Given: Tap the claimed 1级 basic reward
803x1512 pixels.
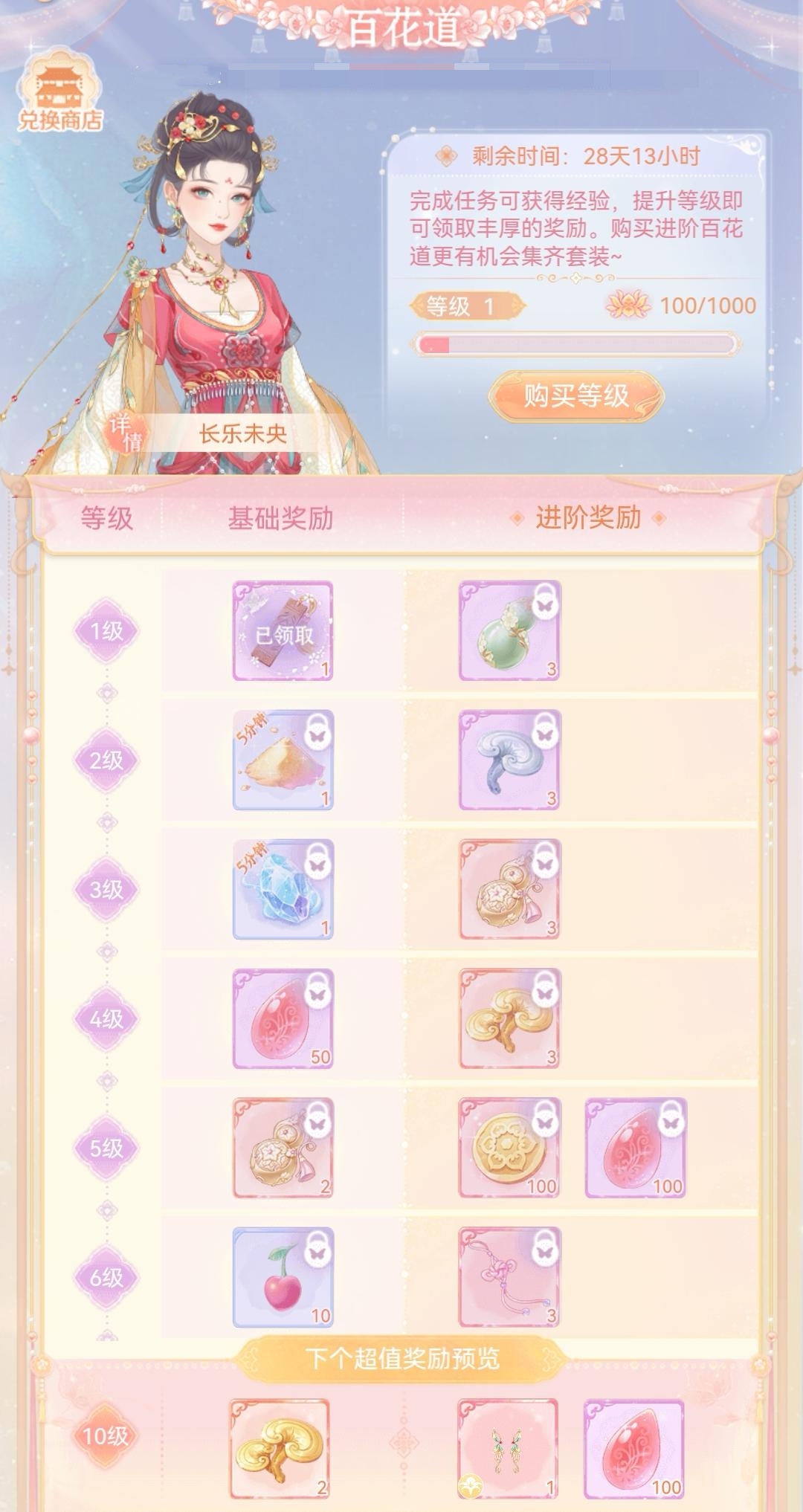Looking at the screenshot, I should click(283, 631).
